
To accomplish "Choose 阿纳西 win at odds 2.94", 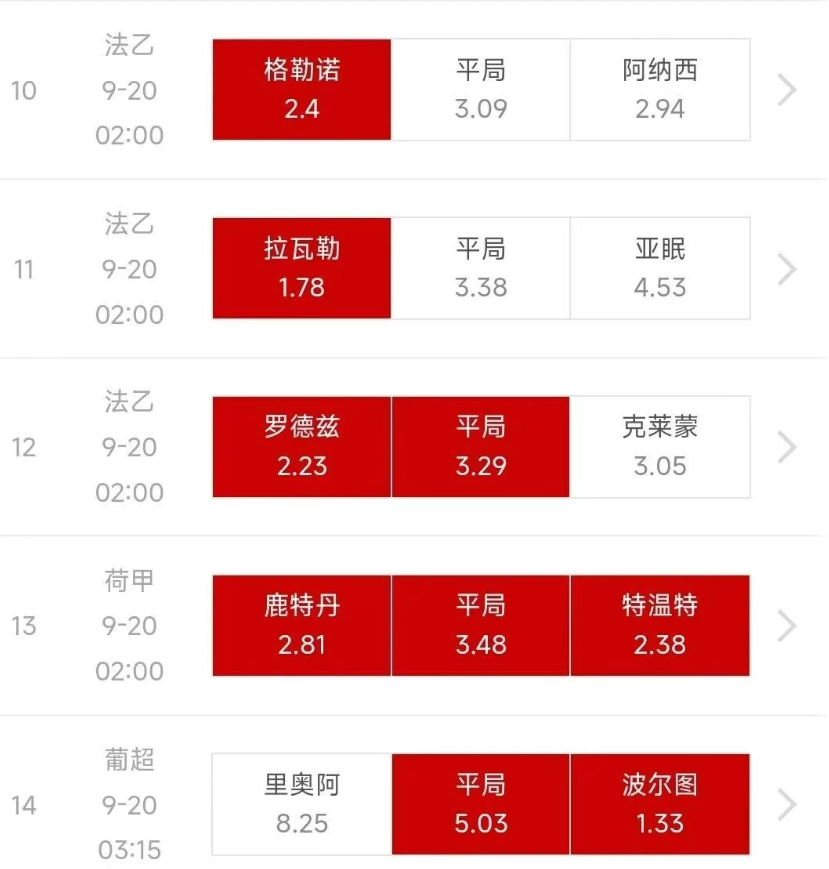I will (660, 90).
